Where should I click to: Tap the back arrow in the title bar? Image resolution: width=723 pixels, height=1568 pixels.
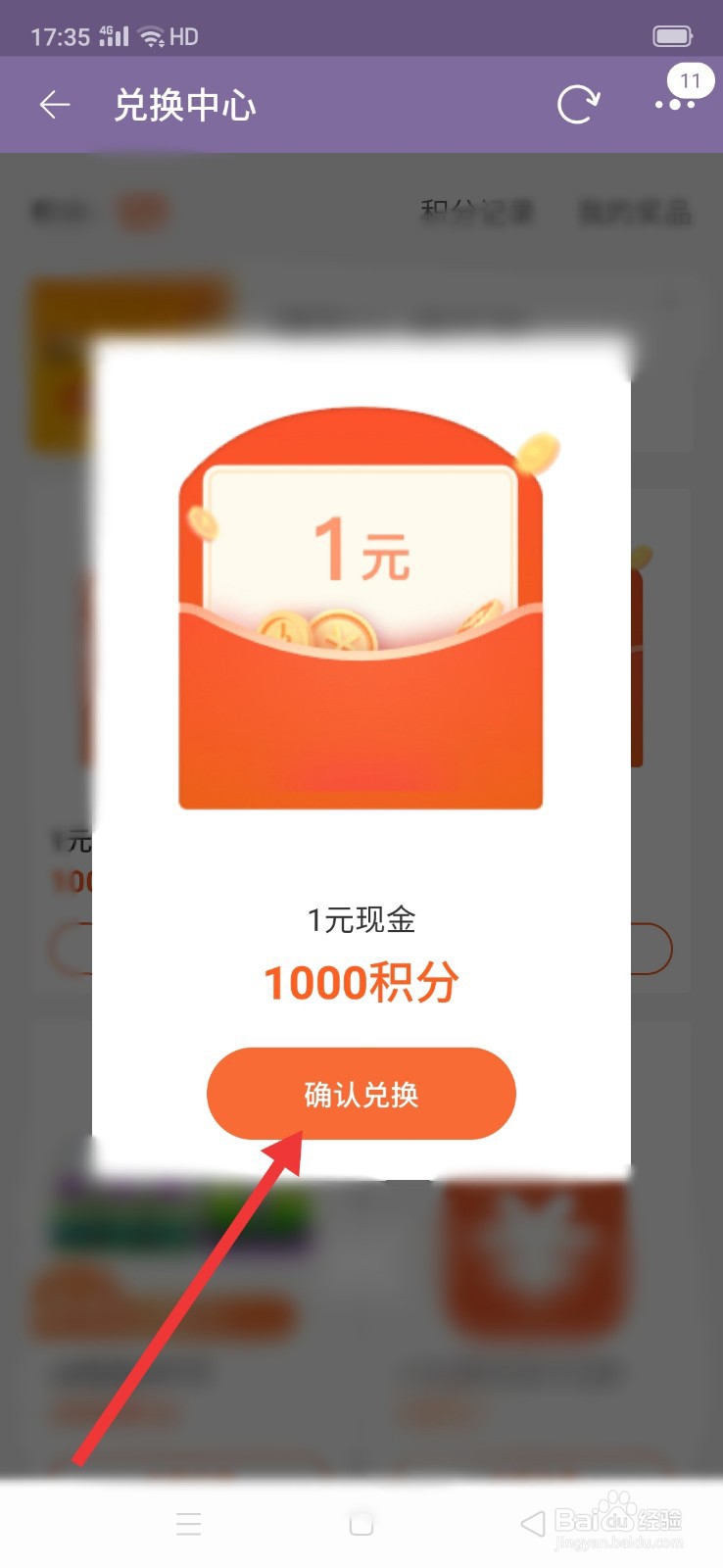click(54, 105)
